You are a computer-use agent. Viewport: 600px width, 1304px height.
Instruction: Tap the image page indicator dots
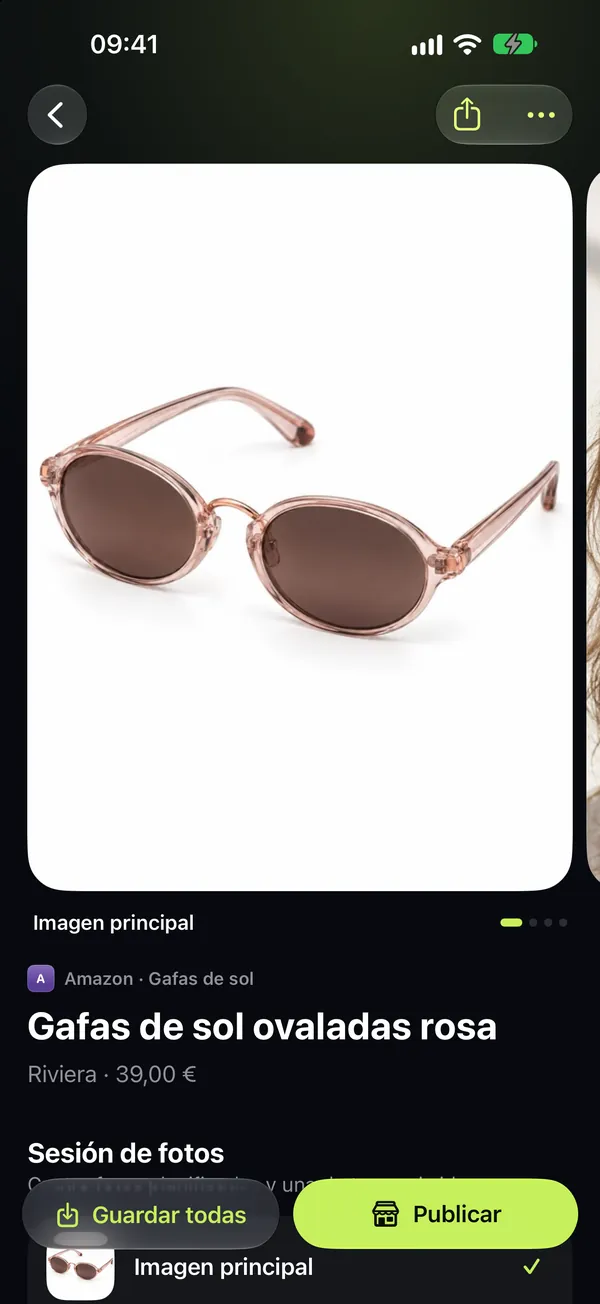click(534, 922)
